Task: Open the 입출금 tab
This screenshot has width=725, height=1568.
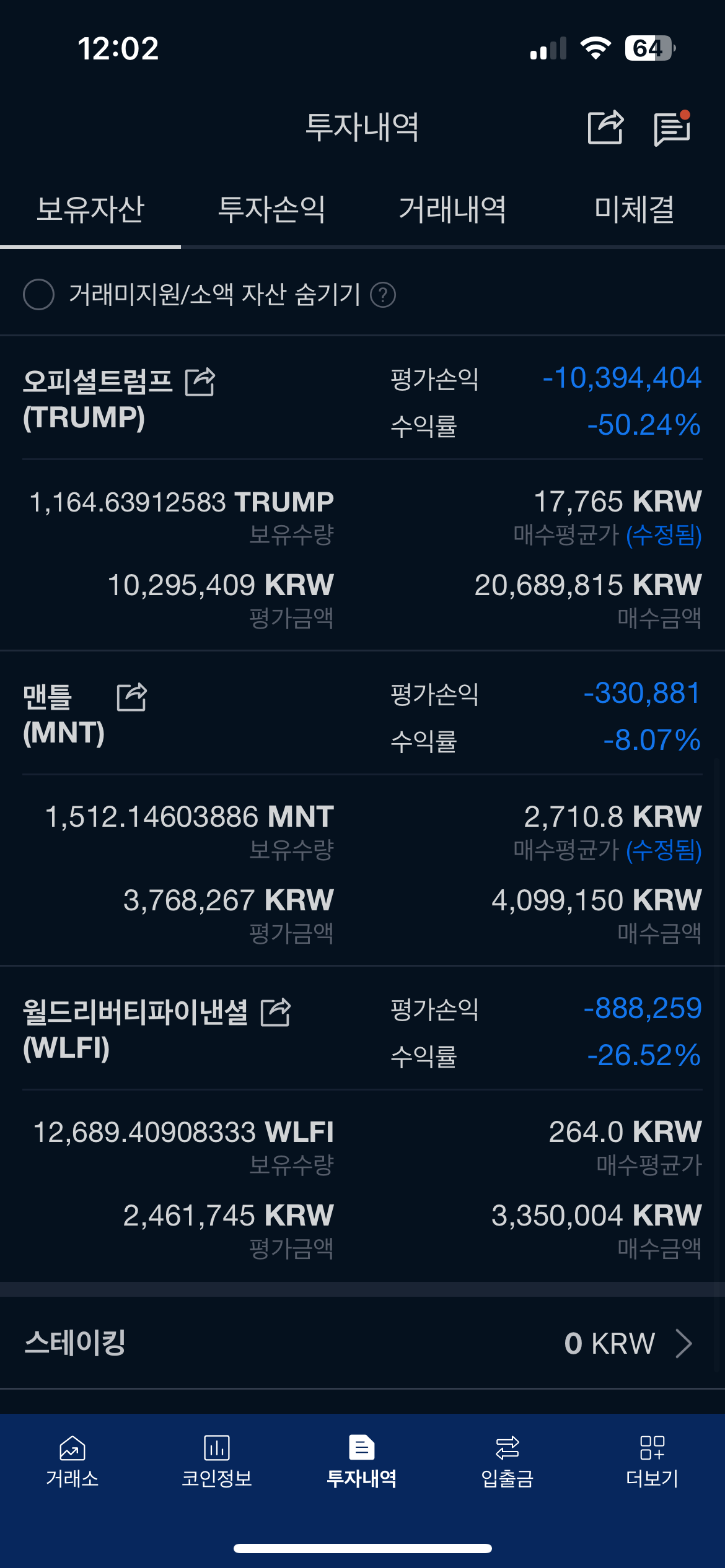Action: (507, 1461)
